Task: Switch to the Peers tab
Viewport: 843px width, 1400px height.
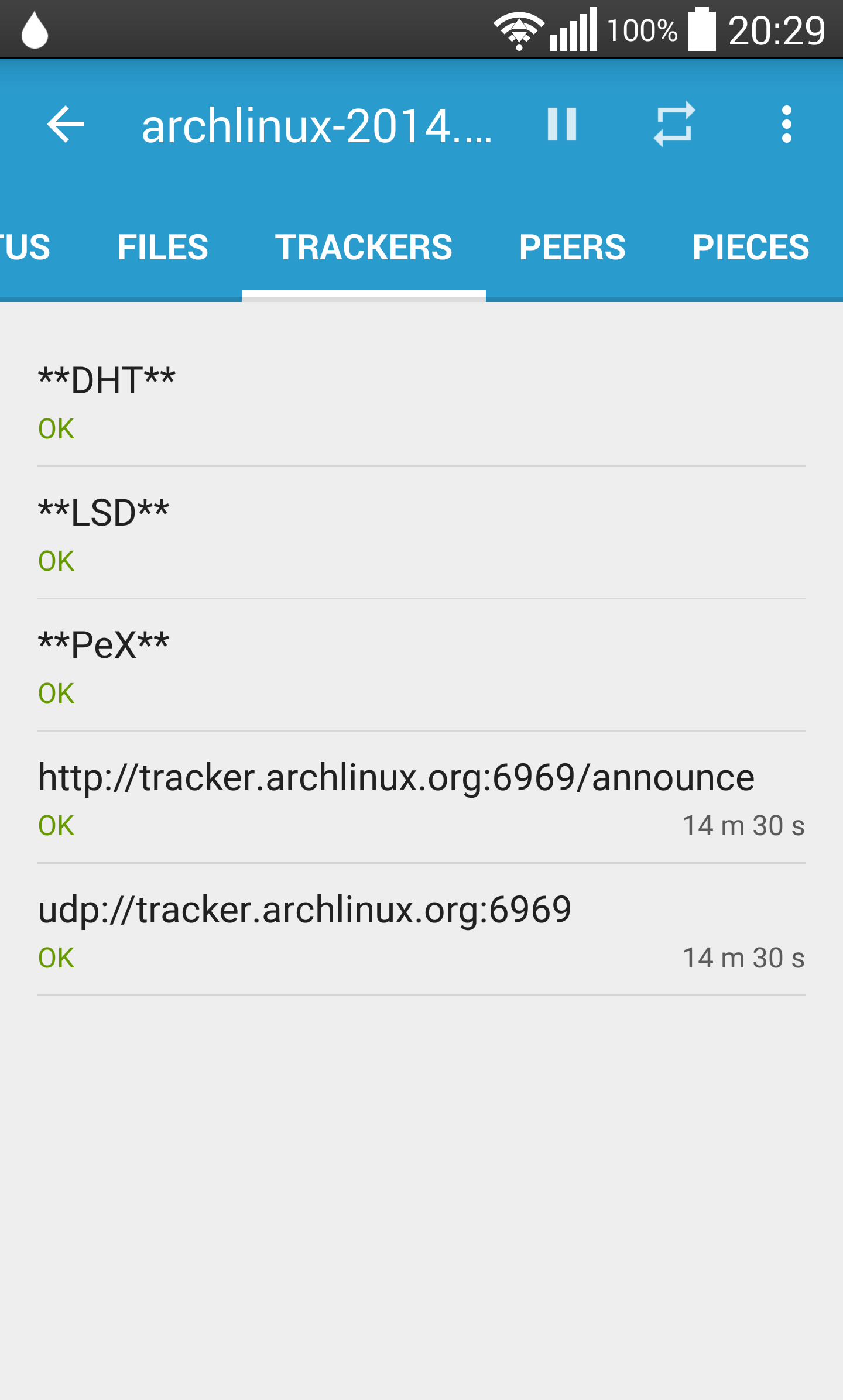Action: point(573,247)
